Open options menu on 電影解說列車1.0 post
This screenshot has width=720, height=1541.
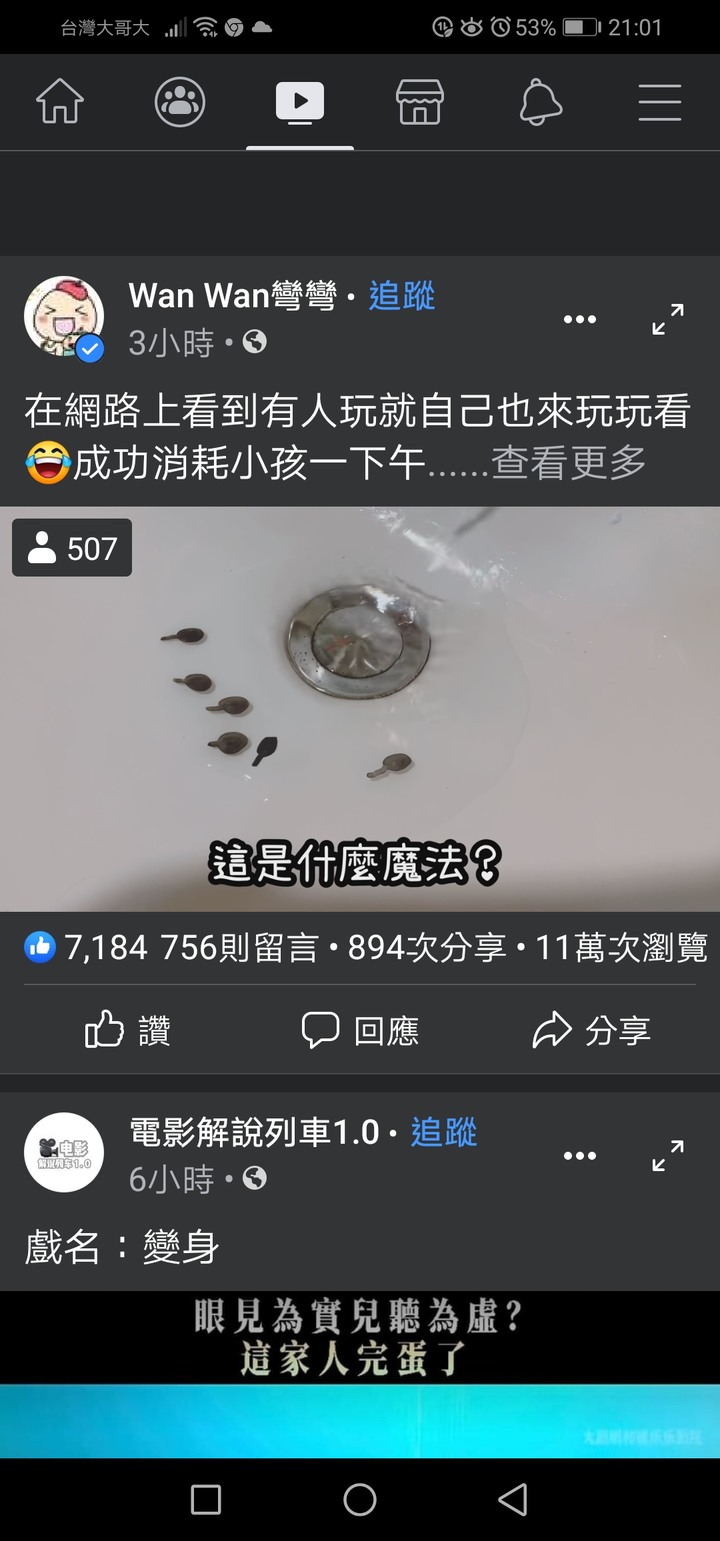pyautogui.click(x=580, y=1156)
